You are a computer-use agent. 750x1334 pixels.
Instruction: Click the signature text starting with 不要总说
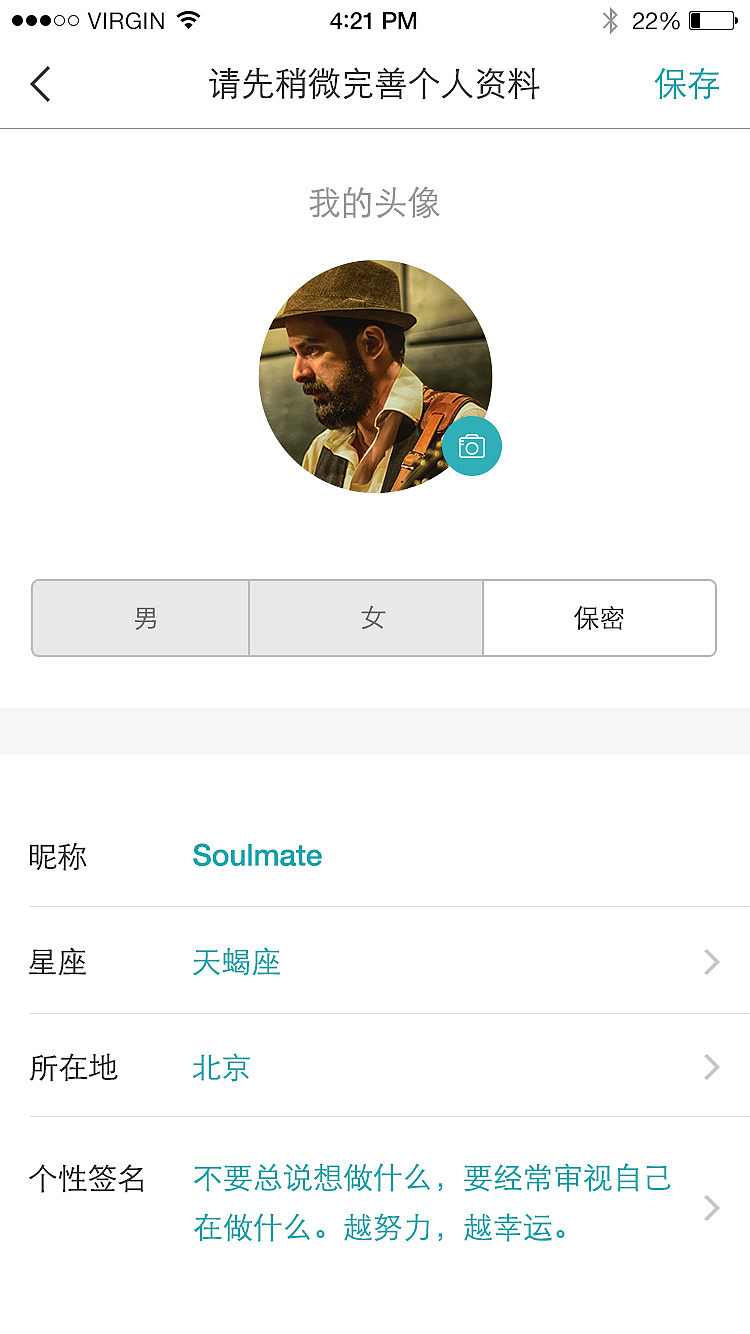432,1179
